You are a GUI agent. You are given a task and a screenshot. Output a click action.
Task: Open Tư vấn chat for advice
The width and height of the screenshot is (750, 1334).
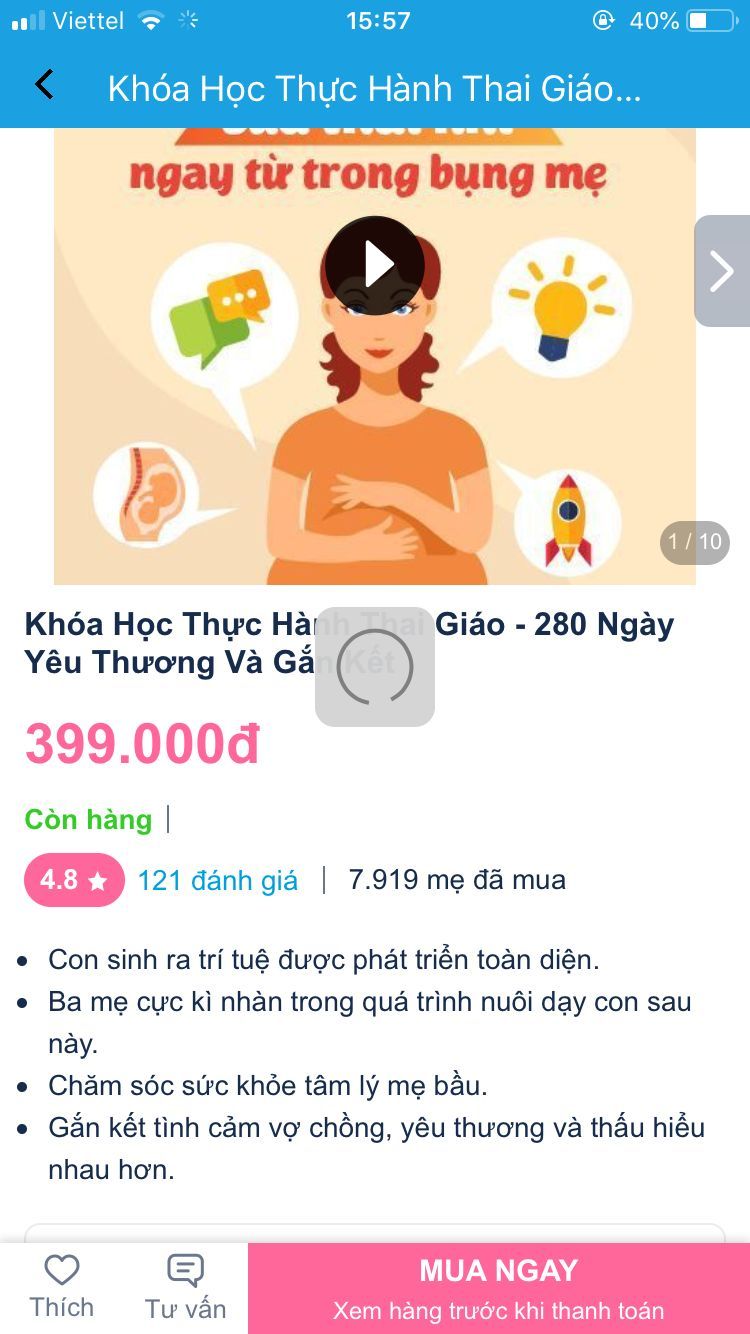tap(186, 1288)
